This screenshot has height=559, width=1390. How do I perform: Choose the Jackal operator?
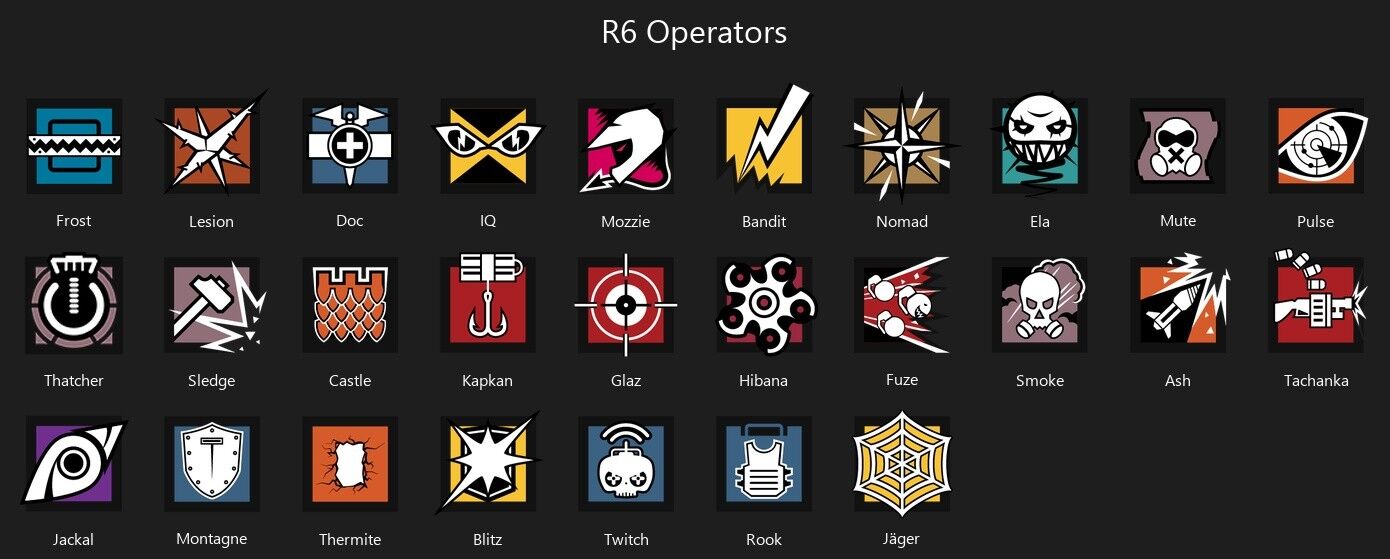coord(74,464)
